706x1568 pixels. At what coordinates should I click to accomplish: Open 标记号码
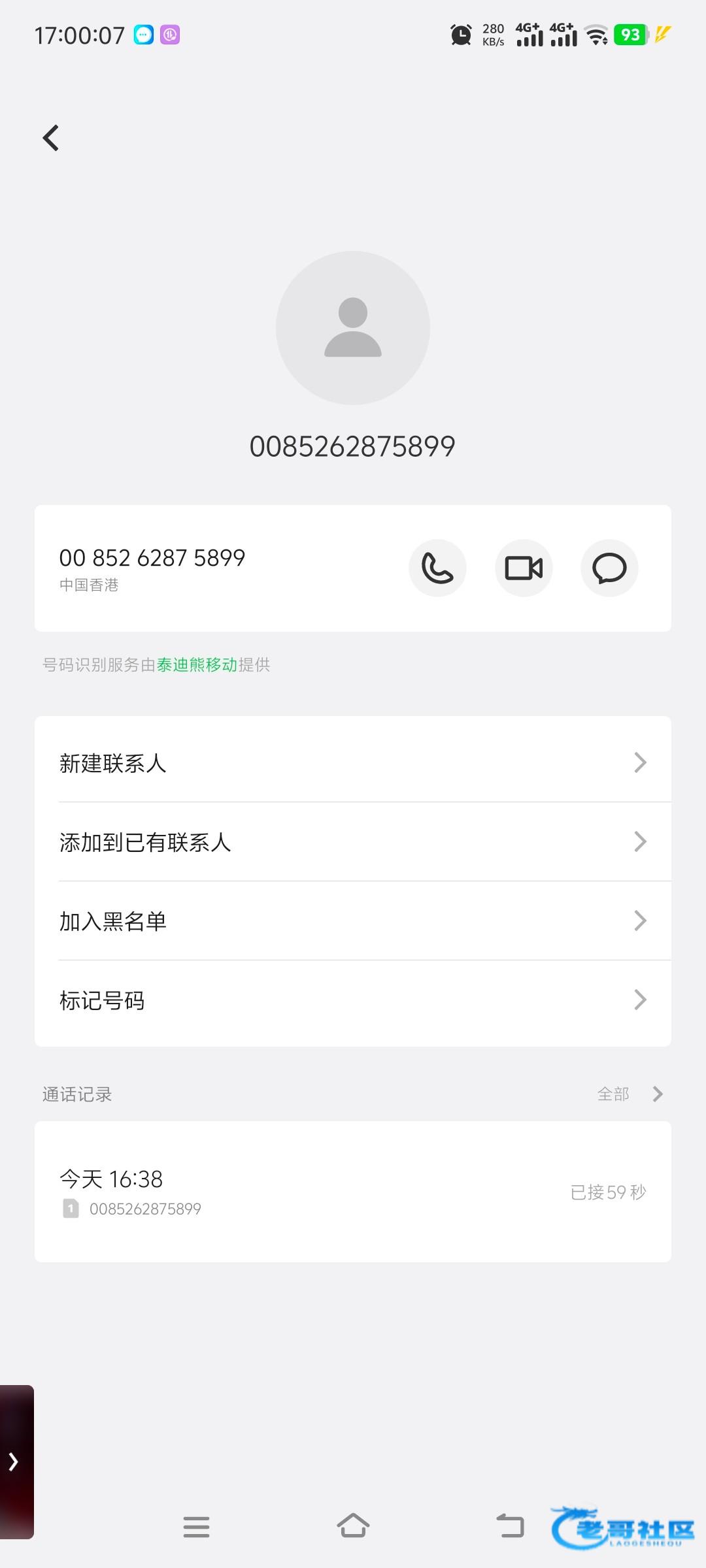pos(353,1000)
